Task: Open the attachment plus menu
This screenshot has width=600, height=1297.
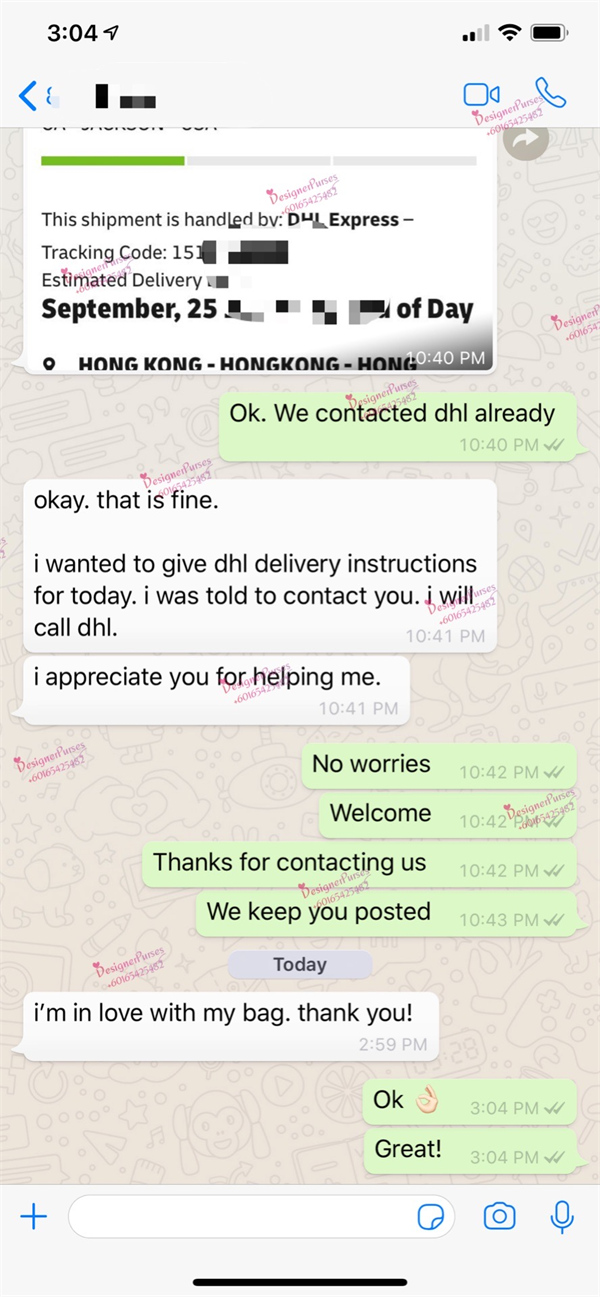Action: (x=34, y=1216)
